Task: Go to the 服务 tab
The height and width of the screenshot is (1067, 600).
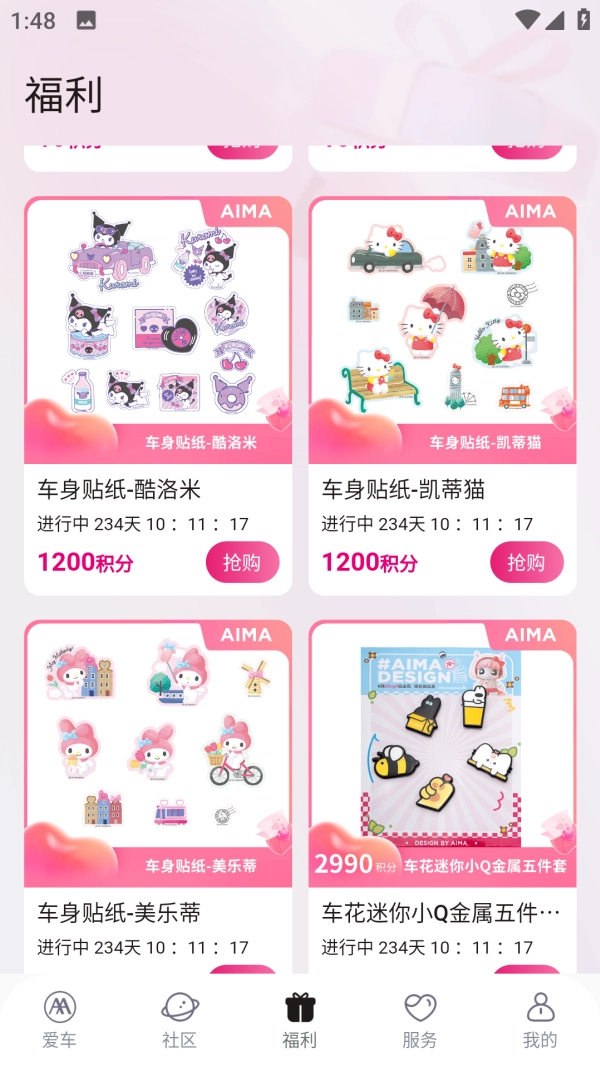Action: click(x=420, y=1020)
